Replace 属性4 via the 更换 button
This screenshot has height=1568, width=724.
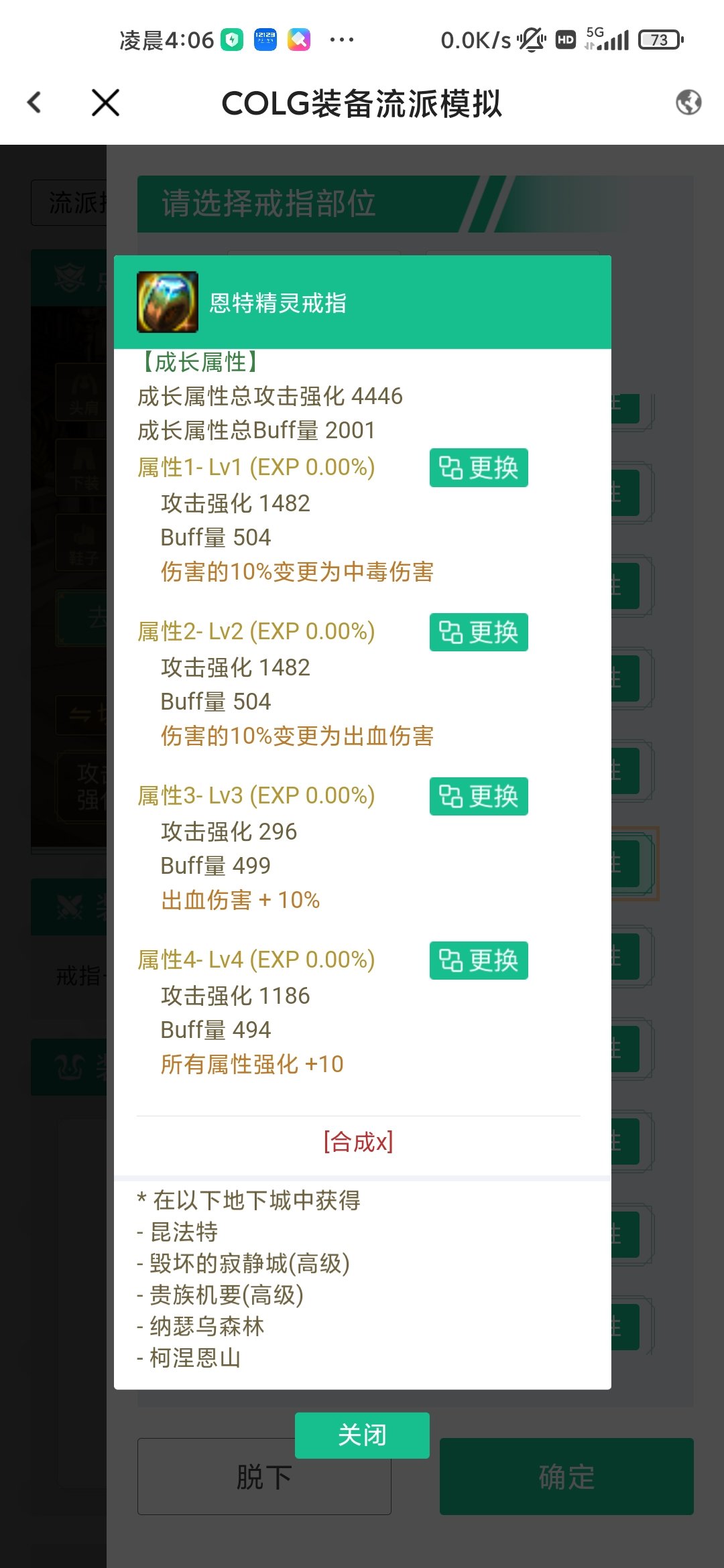click(x=479, y=960)
